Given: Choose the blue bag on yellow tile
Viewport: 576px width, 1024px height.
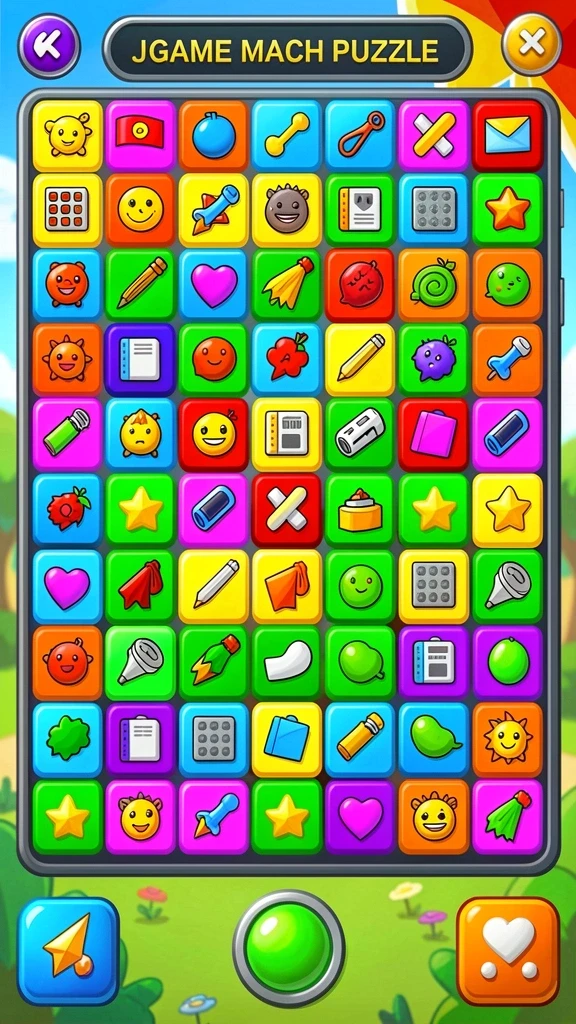Looking at the screenshot, I should [287, 739].
